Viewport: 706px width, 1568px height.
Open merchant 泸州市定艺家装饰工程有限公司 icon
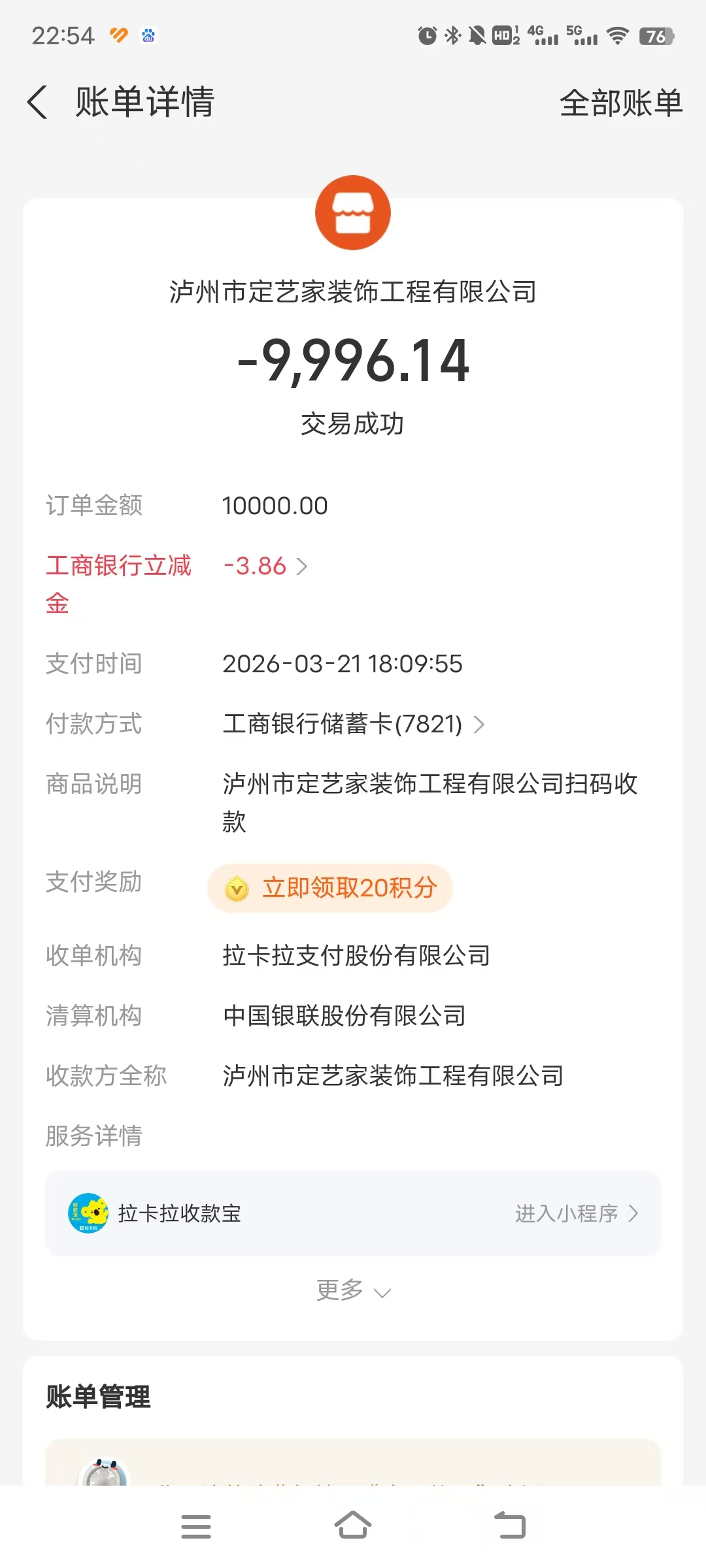click(353, 213)
